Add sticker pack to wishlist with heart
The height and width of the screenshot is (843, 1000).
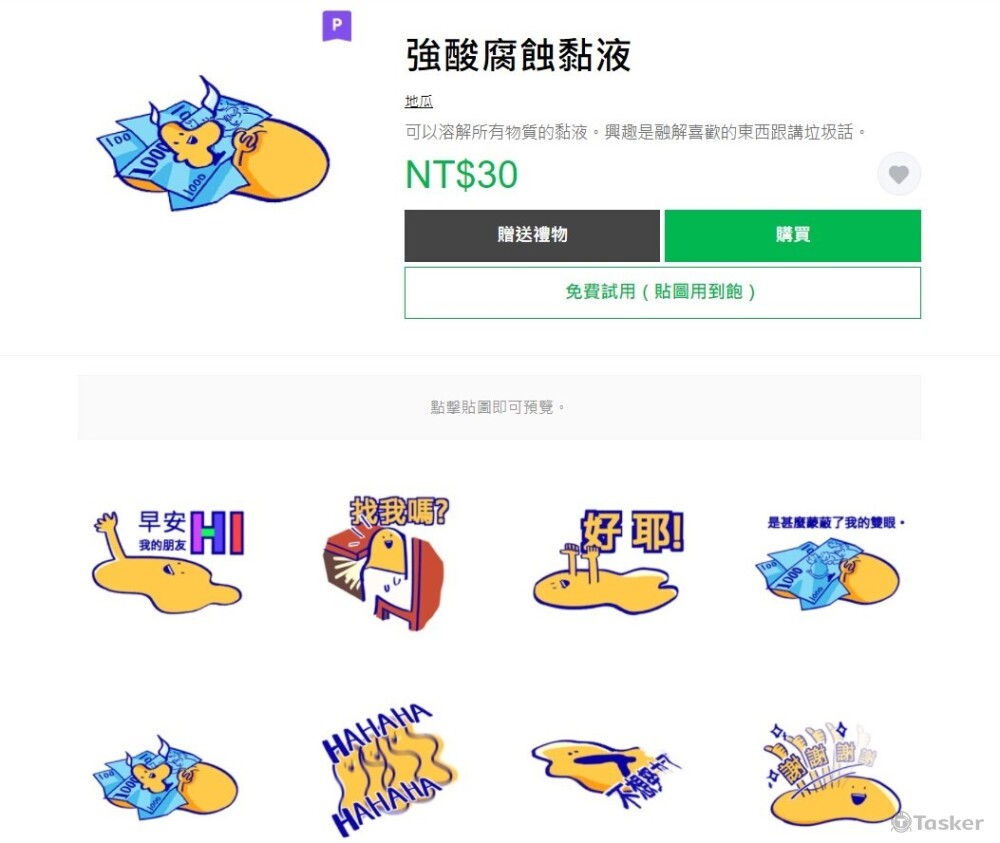[x=899, y=174]
